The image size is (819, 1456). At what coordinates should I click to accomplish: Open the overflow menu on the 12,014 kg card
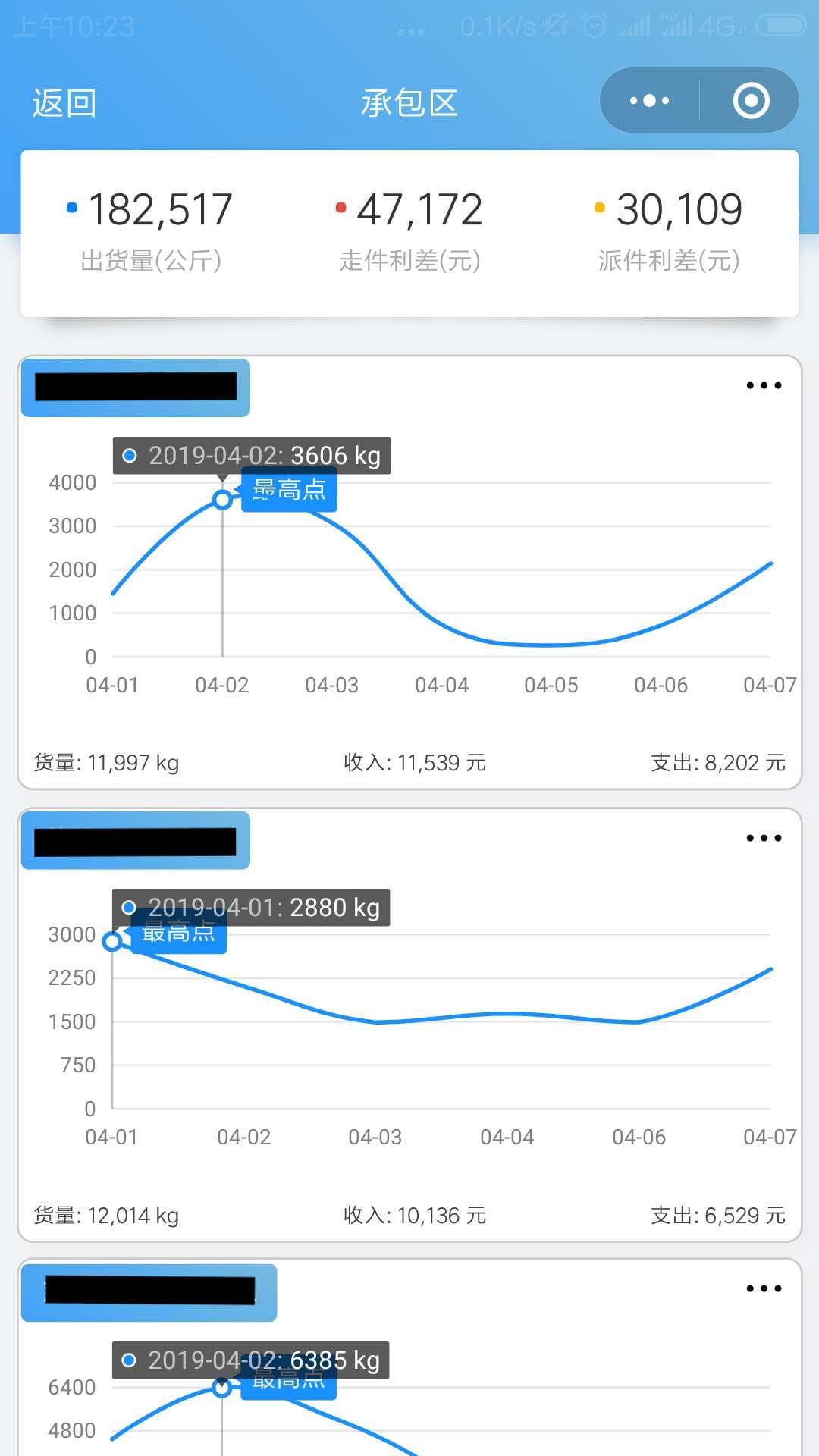[764, 839]
